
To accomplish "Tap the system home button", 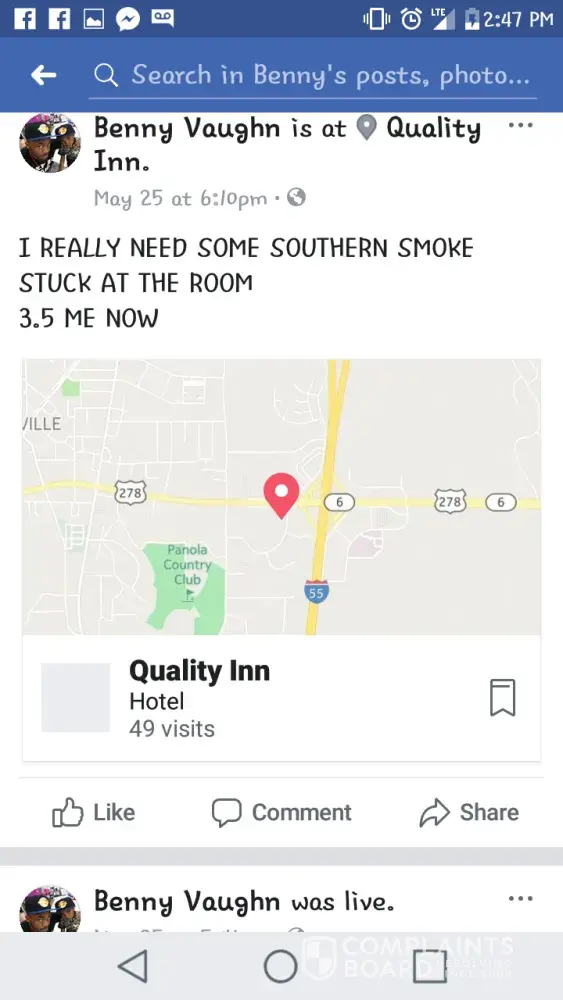I will [x=281, y=966].
